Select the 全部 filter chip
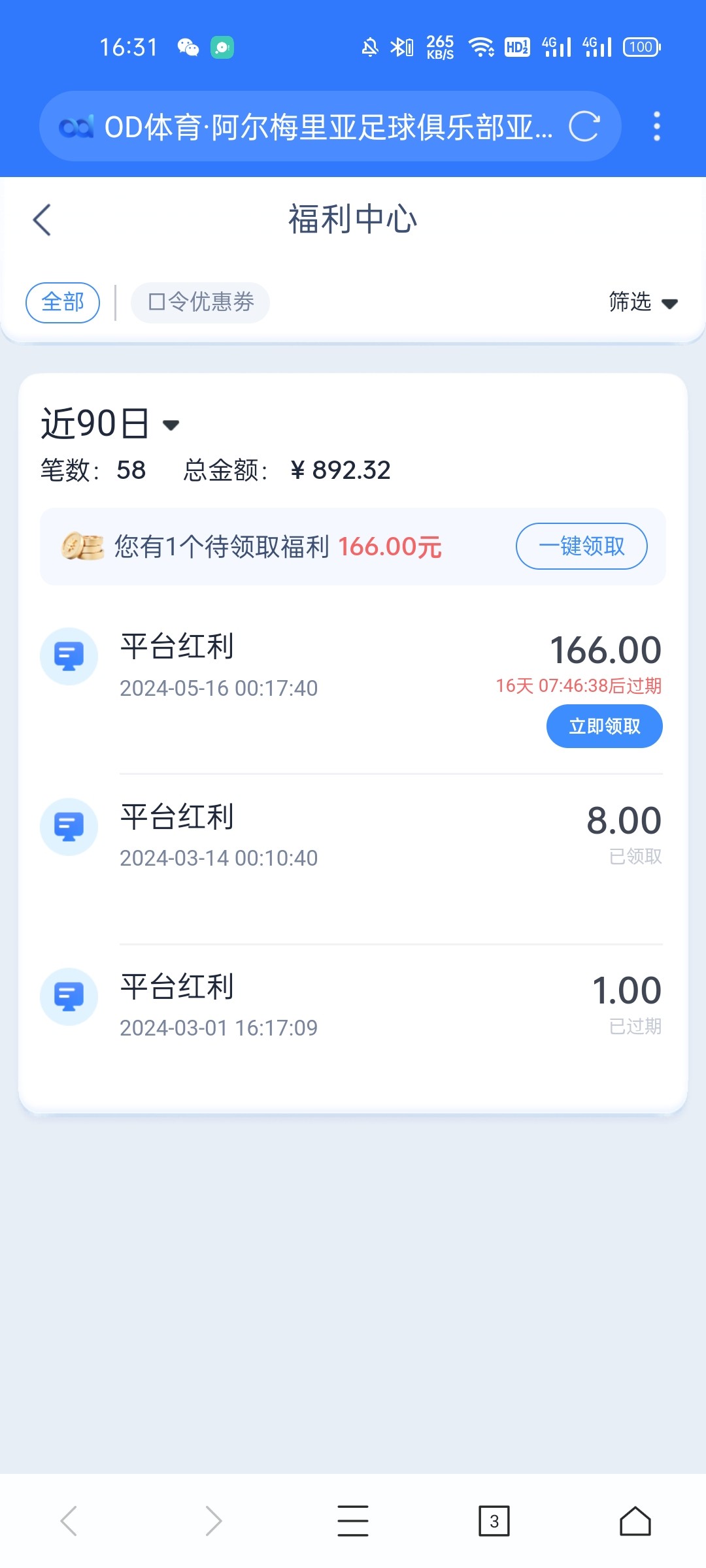The width and height of the screenshot is (706, 1568). coord(63,302)
